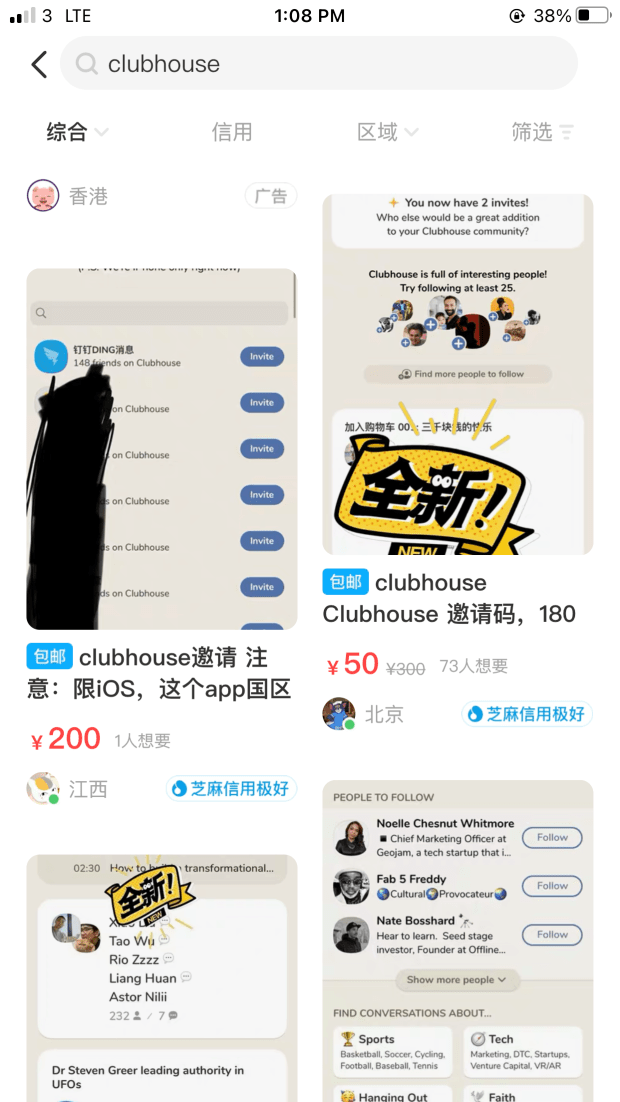Open the listing with Sports and Tech topics
Image resolution: width=620 pixels, height=1102 pixels.
click(x=457, y=940)
